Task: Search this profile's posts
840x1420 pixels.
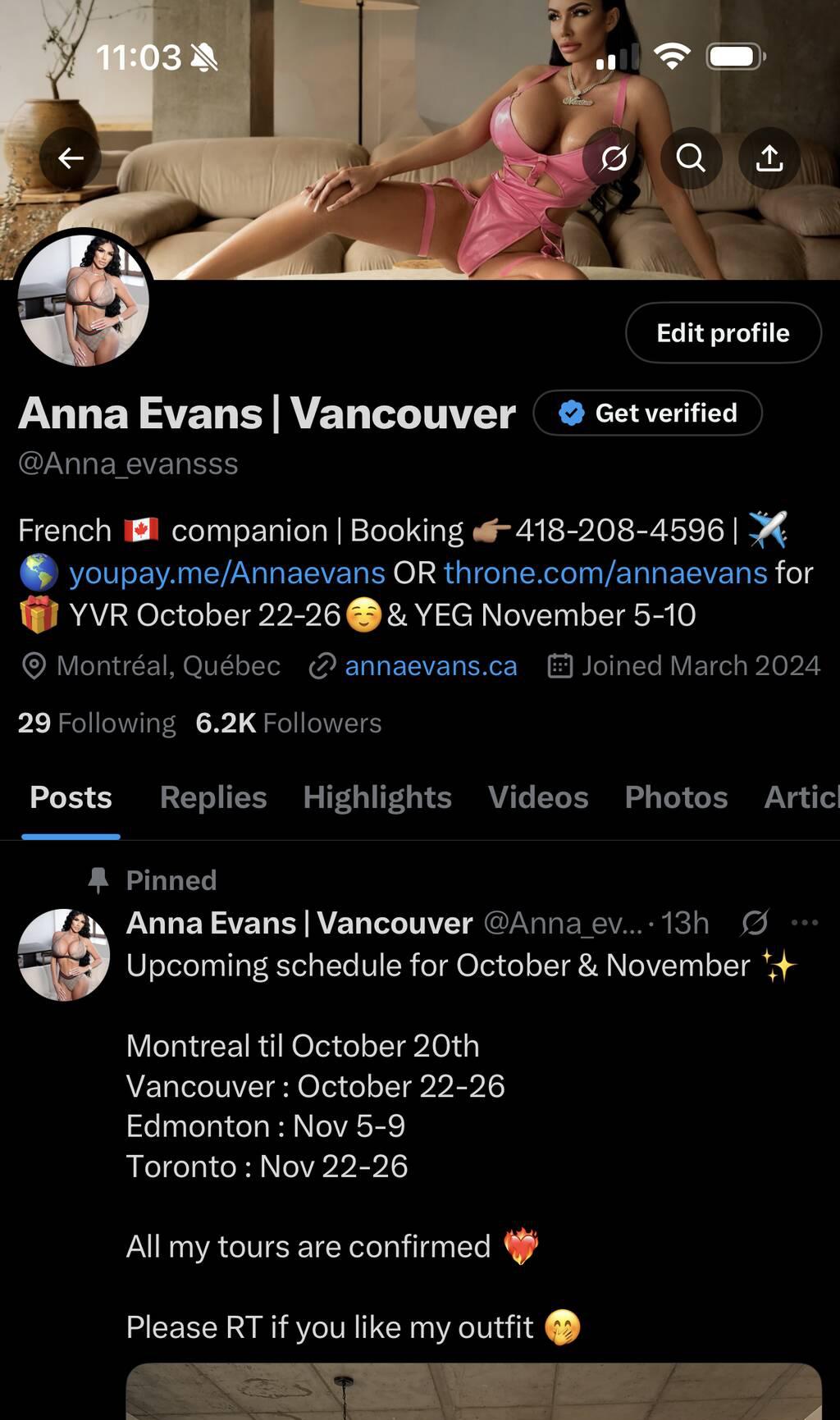Action: pos(691,158)
